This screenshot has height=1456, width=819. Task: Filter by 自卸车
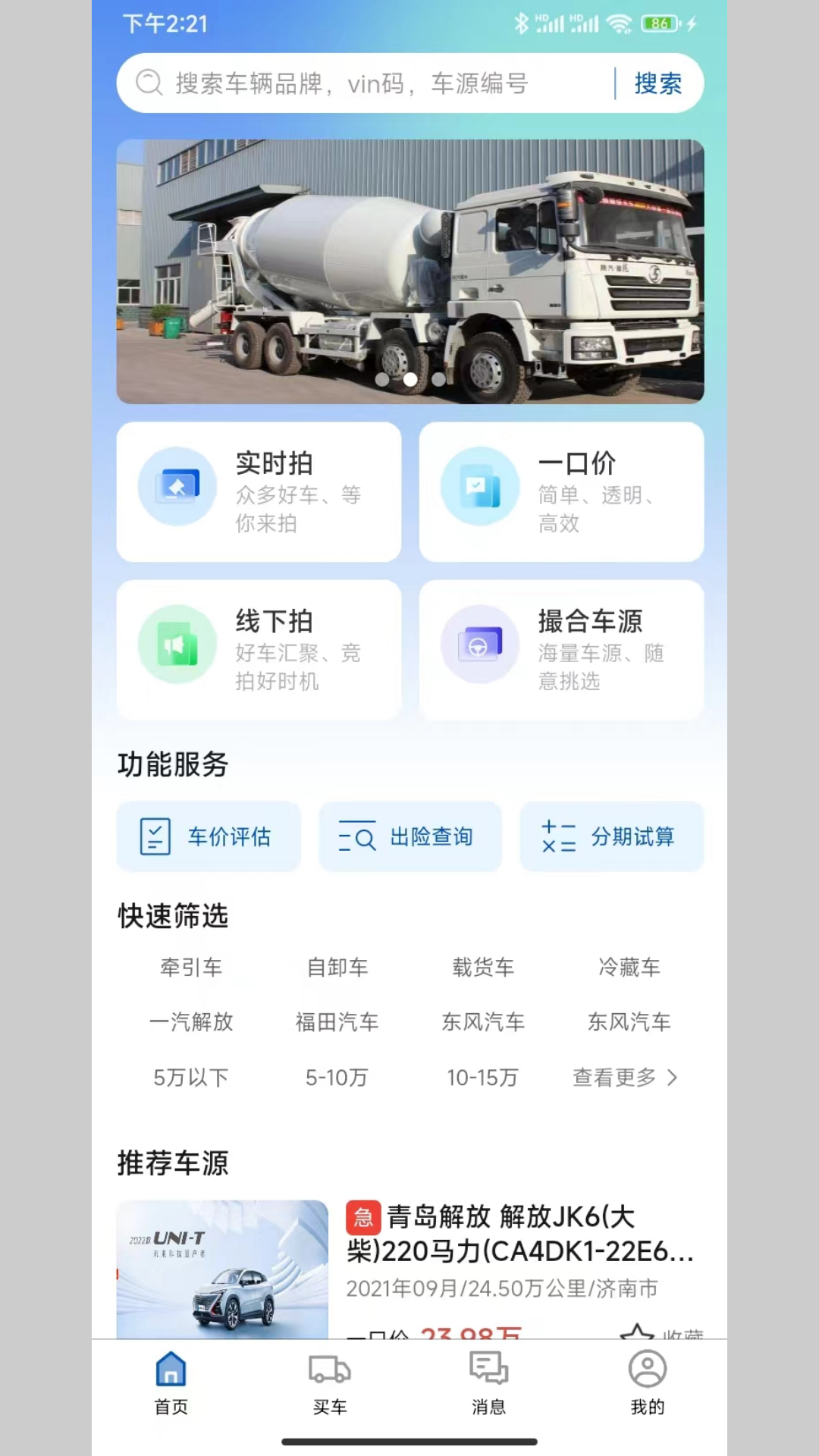coord(337,968)
